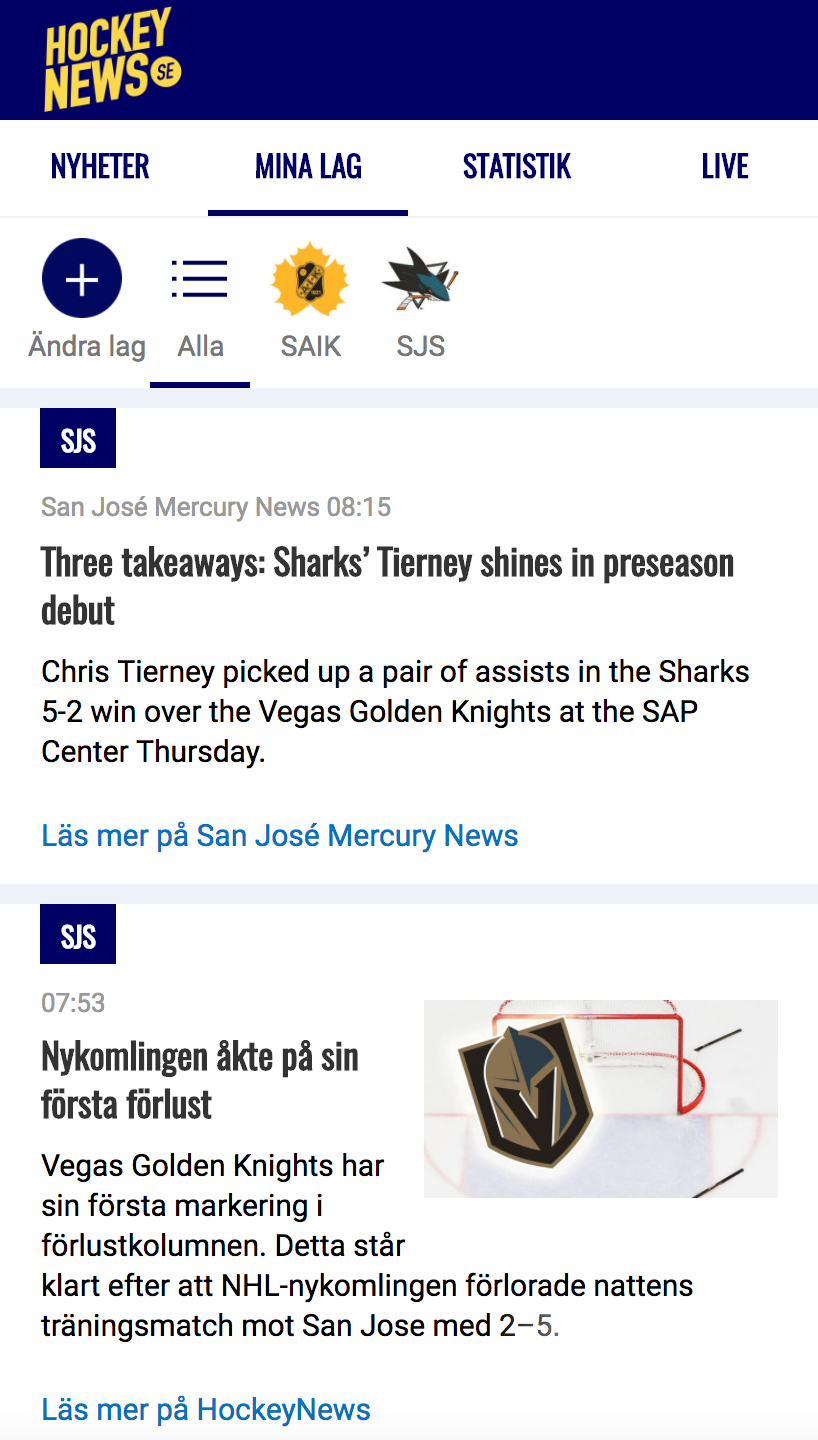Tap the Ändra lag plus button
This screenshot has width=818, height=1440.
coord(82,279)
